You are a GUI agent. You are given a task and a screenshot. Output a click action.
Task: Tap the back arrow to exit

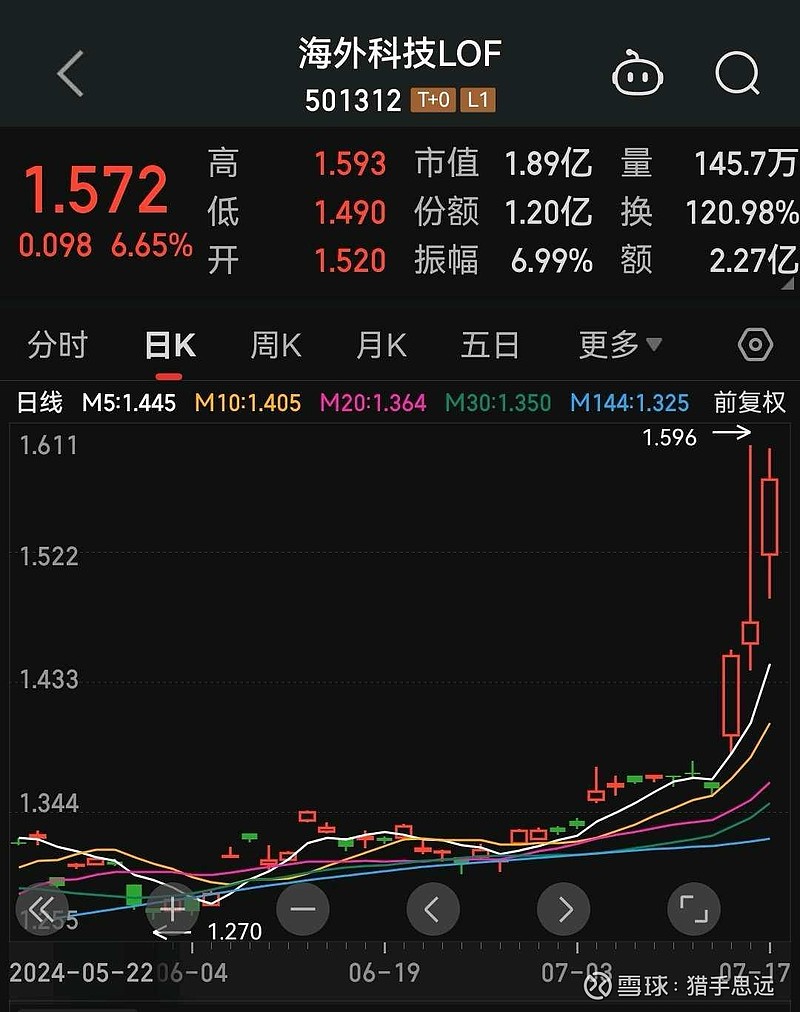(x=68, y=73)
